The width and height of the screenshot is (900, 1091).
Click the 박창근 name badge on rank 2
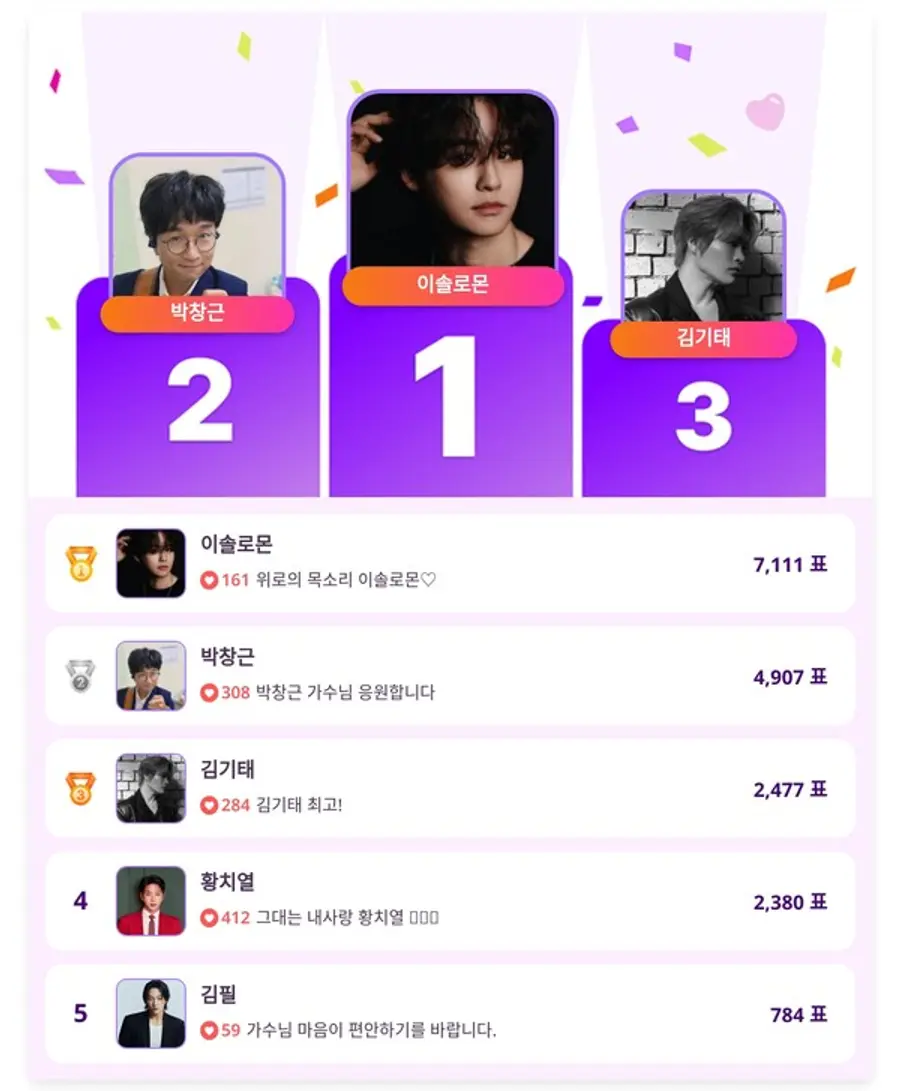pyautogui.click(x=197, y=313)
